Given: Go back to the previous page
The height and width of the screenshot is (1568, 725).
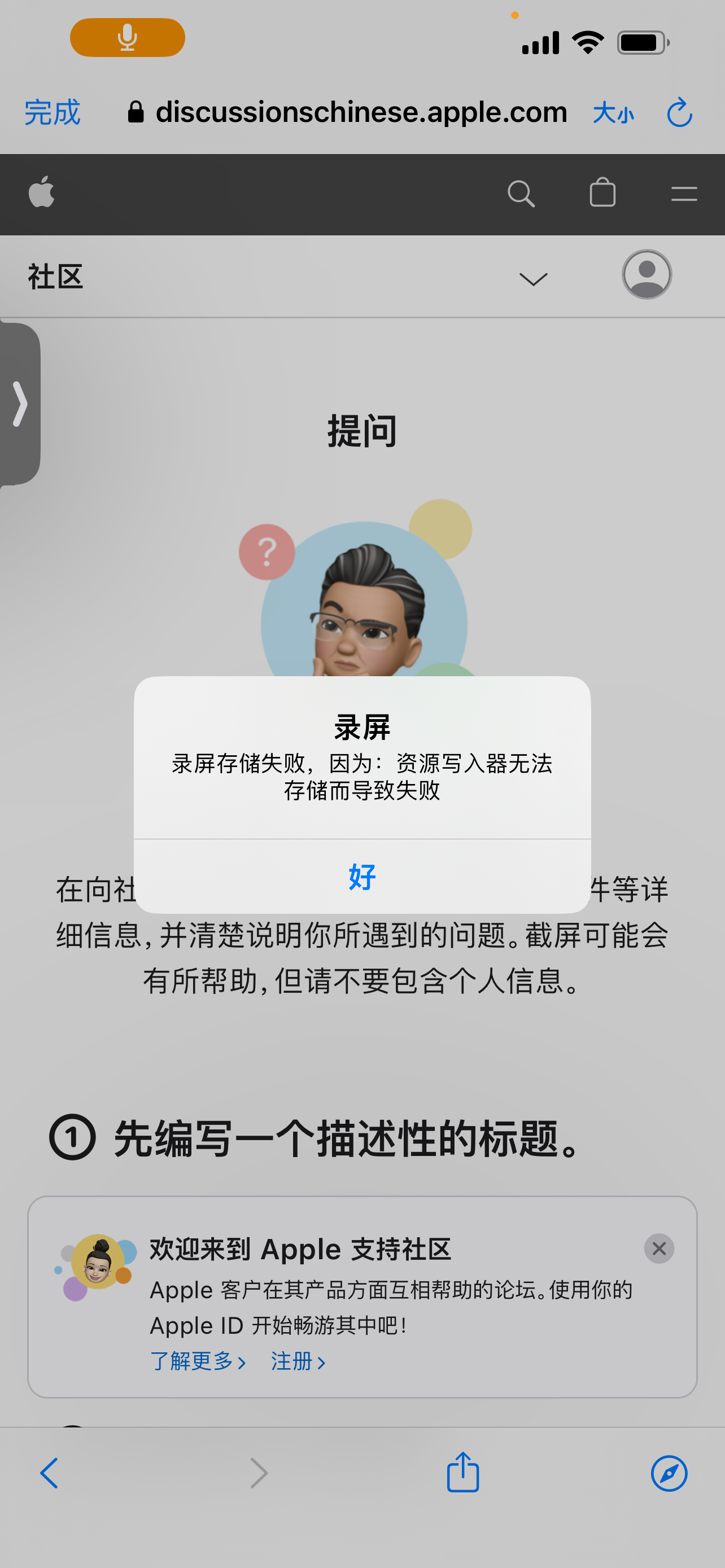Looking at the screenshot, I should pyautogui.click(x=49, y=1474).
